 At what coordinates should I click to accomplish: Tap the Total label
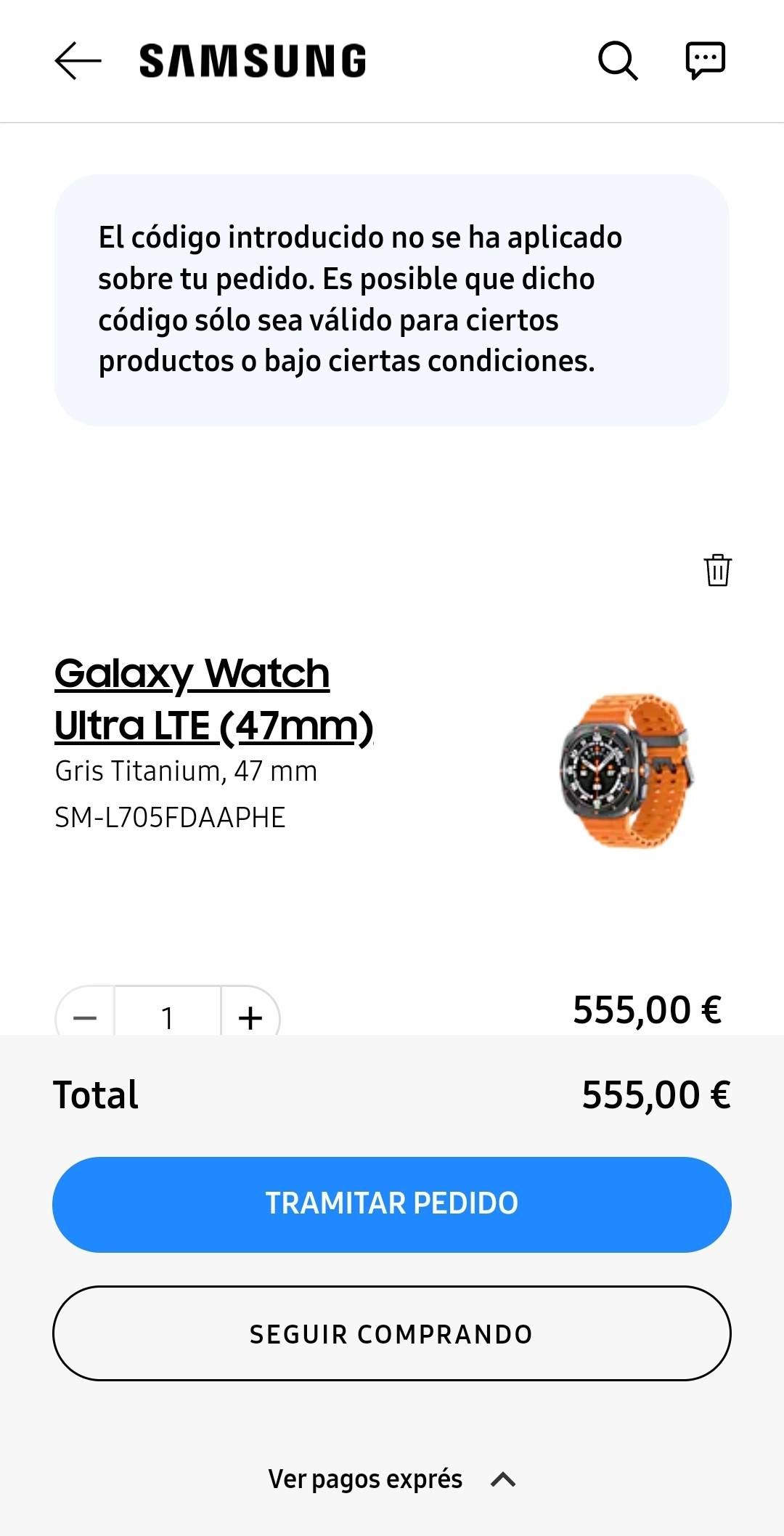(x=95, y=1094)
